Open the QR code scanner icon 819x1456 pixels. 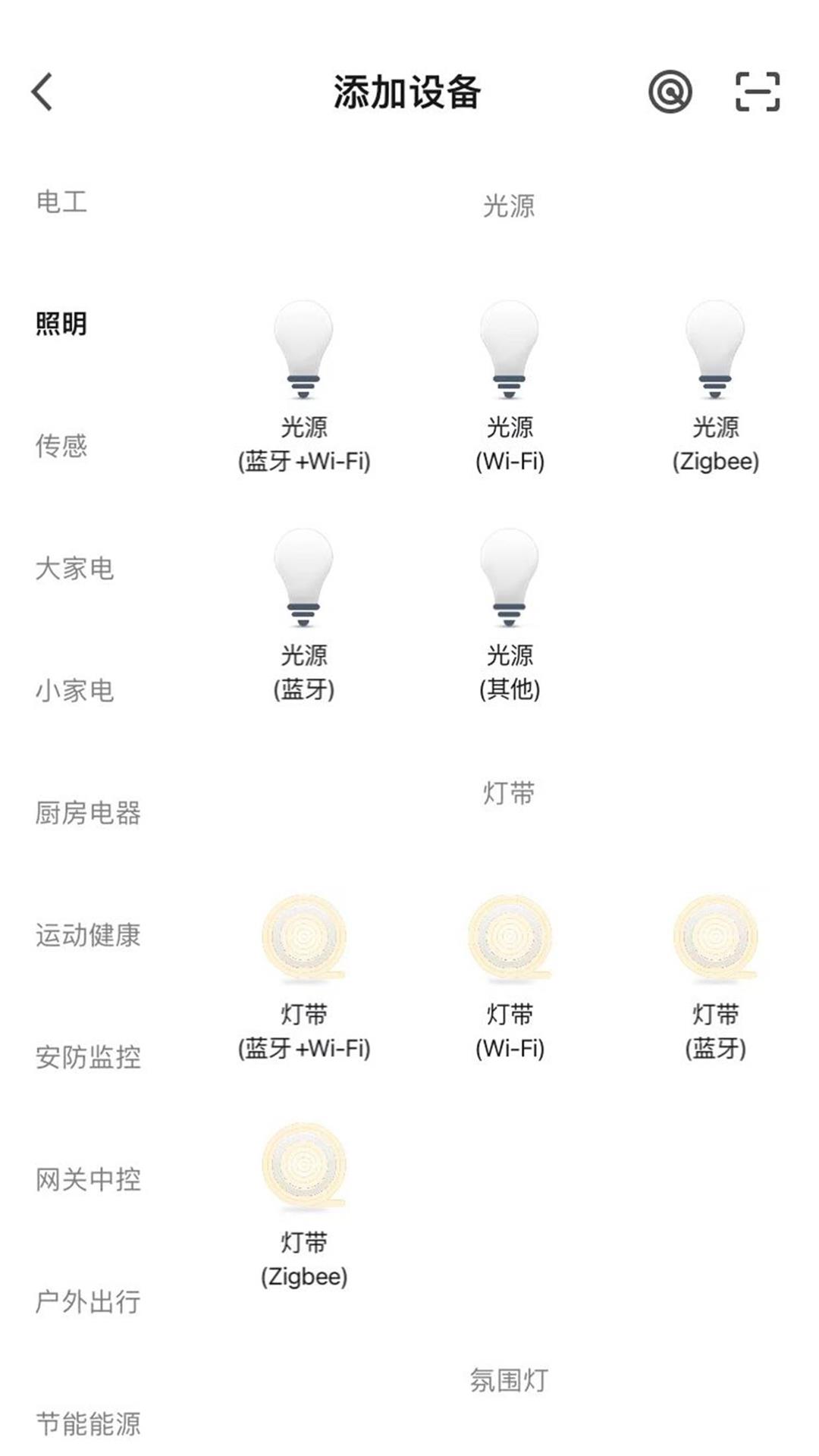tap(758, 92)
